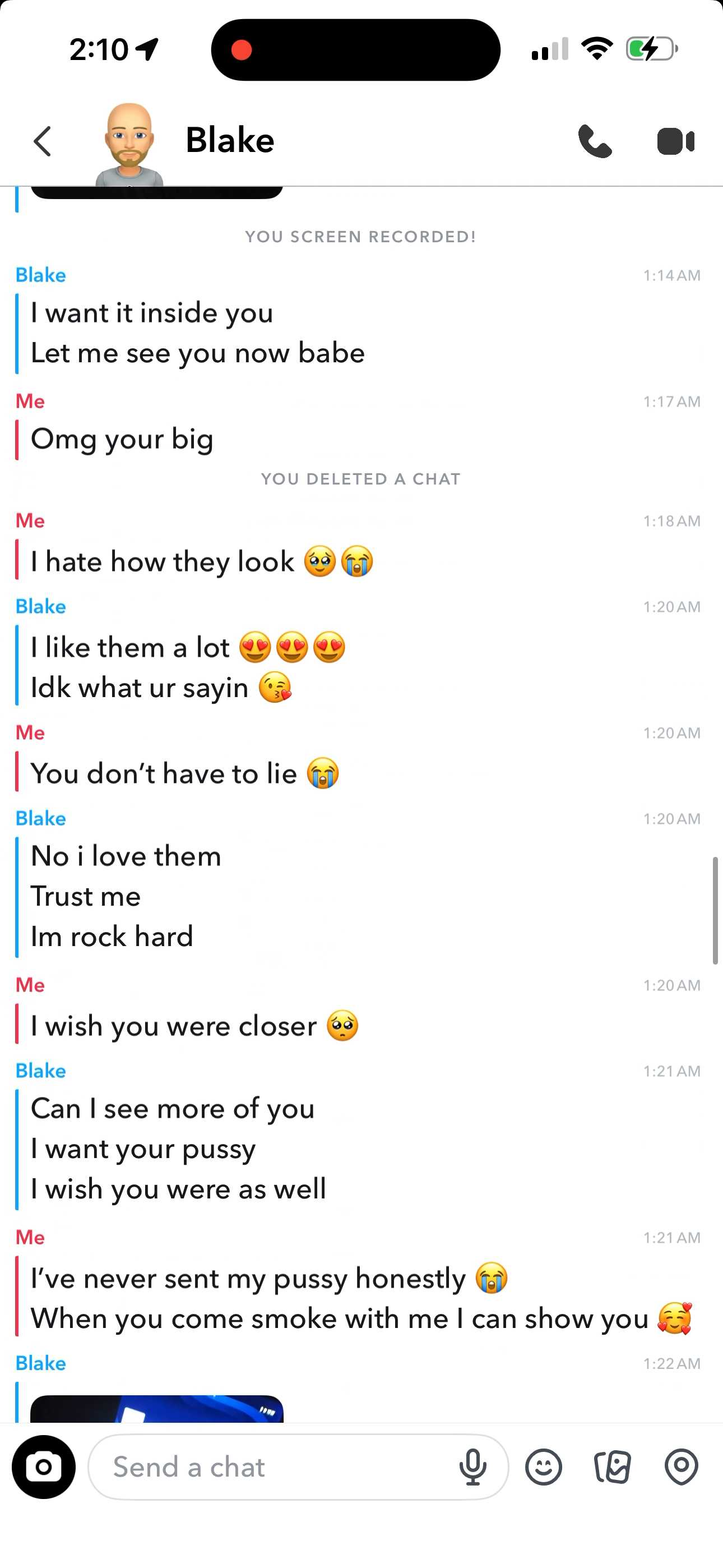This screenshot has height=1568, width=723.
Task: Open the emoji and sticker picker
Action: pos(544,1467)
